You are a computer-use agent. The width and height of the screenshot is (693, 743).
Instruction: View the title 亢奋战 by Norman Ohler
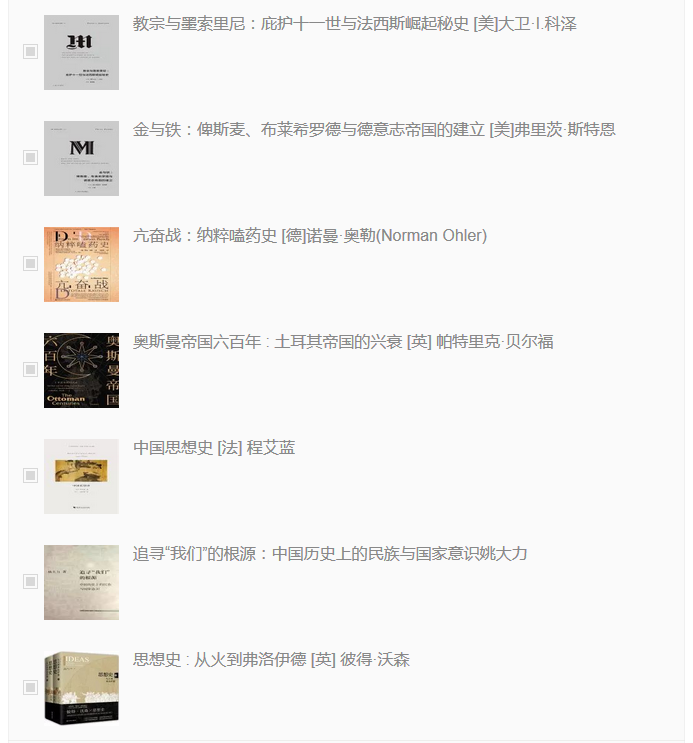[x=310, y=236]
